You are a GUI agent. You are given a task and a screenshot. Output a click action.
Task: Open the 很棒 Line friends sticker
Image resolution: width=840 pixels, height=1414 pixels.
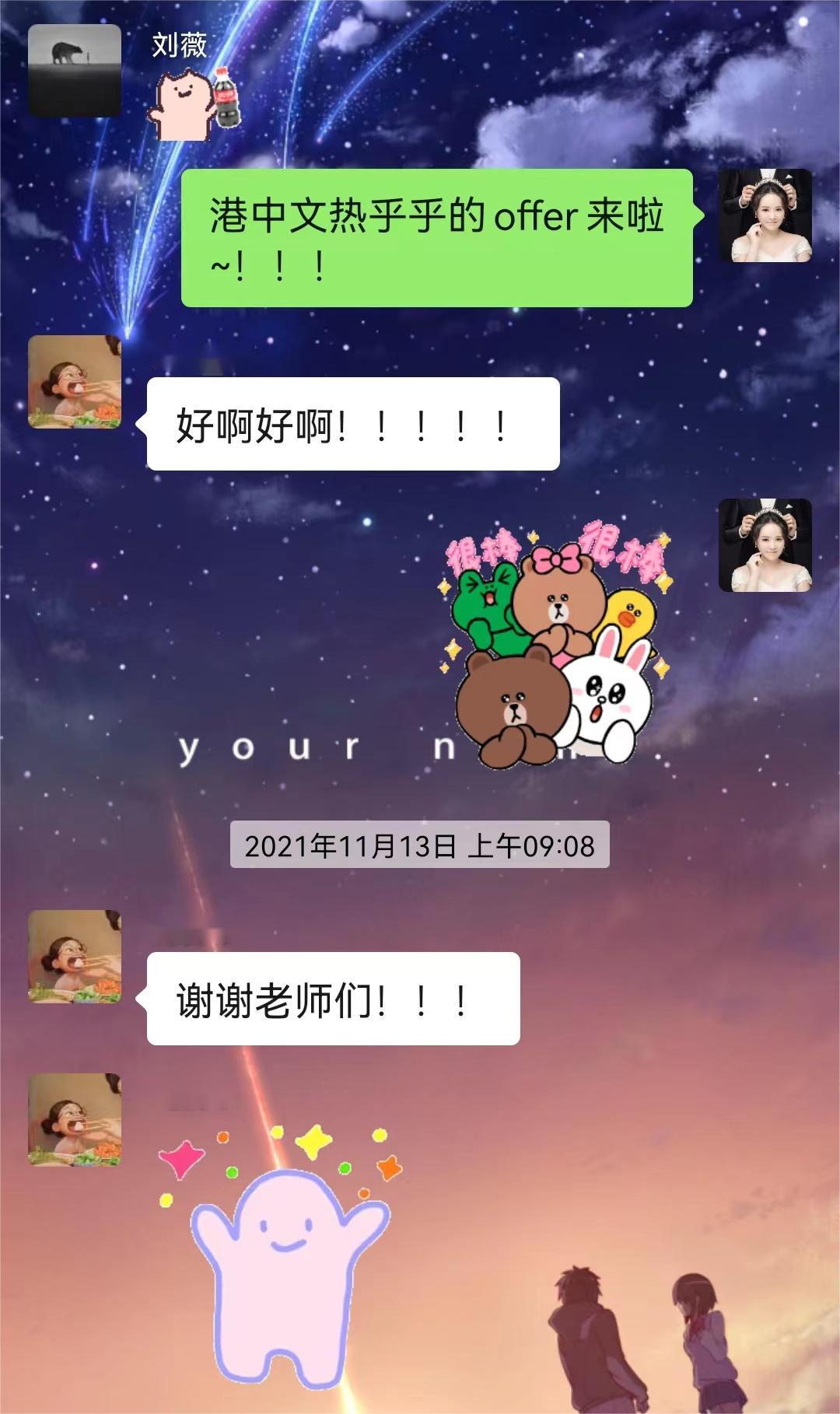[555, 647]
